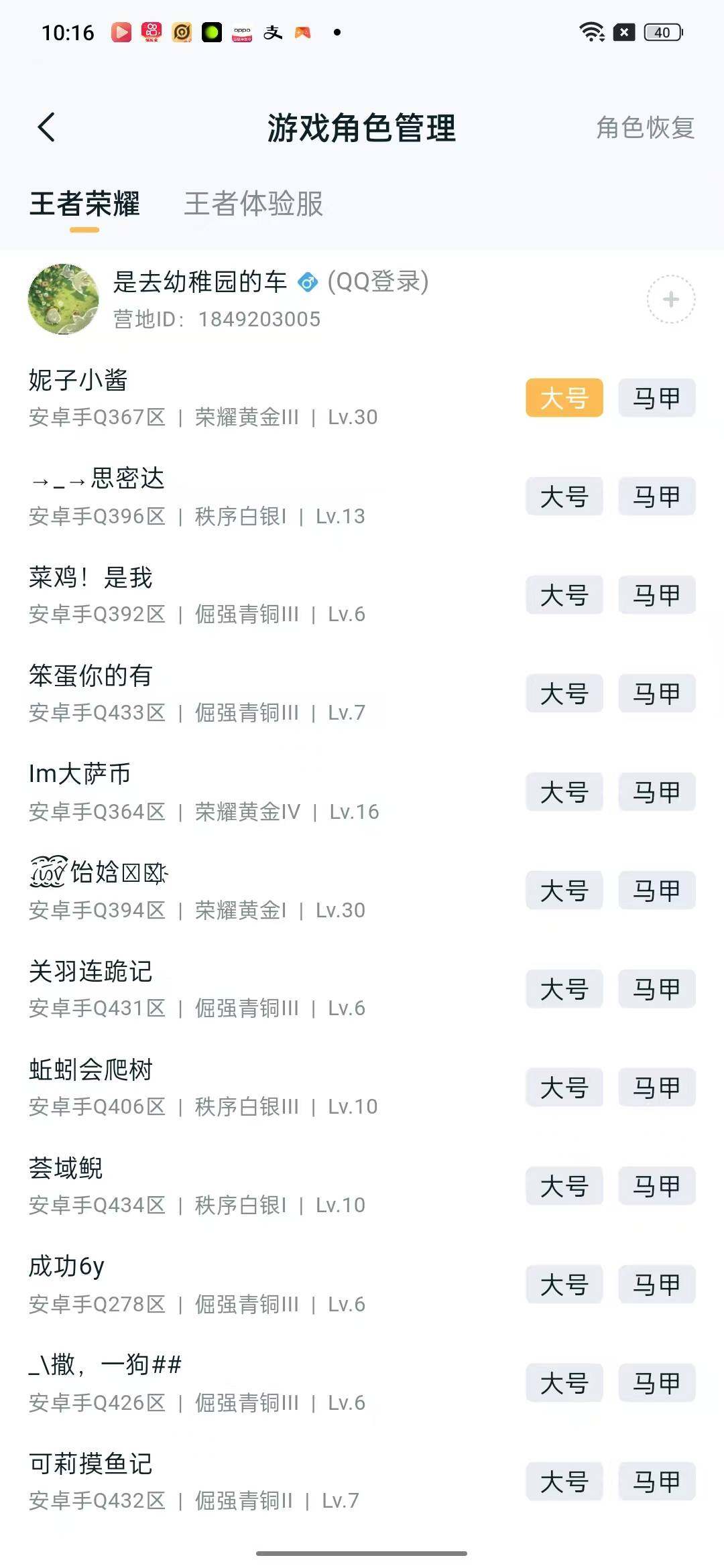Screen dimensions: 724x1568
Task: Set 笨蛋你的有 as 大号
Action: click(564, 694)
